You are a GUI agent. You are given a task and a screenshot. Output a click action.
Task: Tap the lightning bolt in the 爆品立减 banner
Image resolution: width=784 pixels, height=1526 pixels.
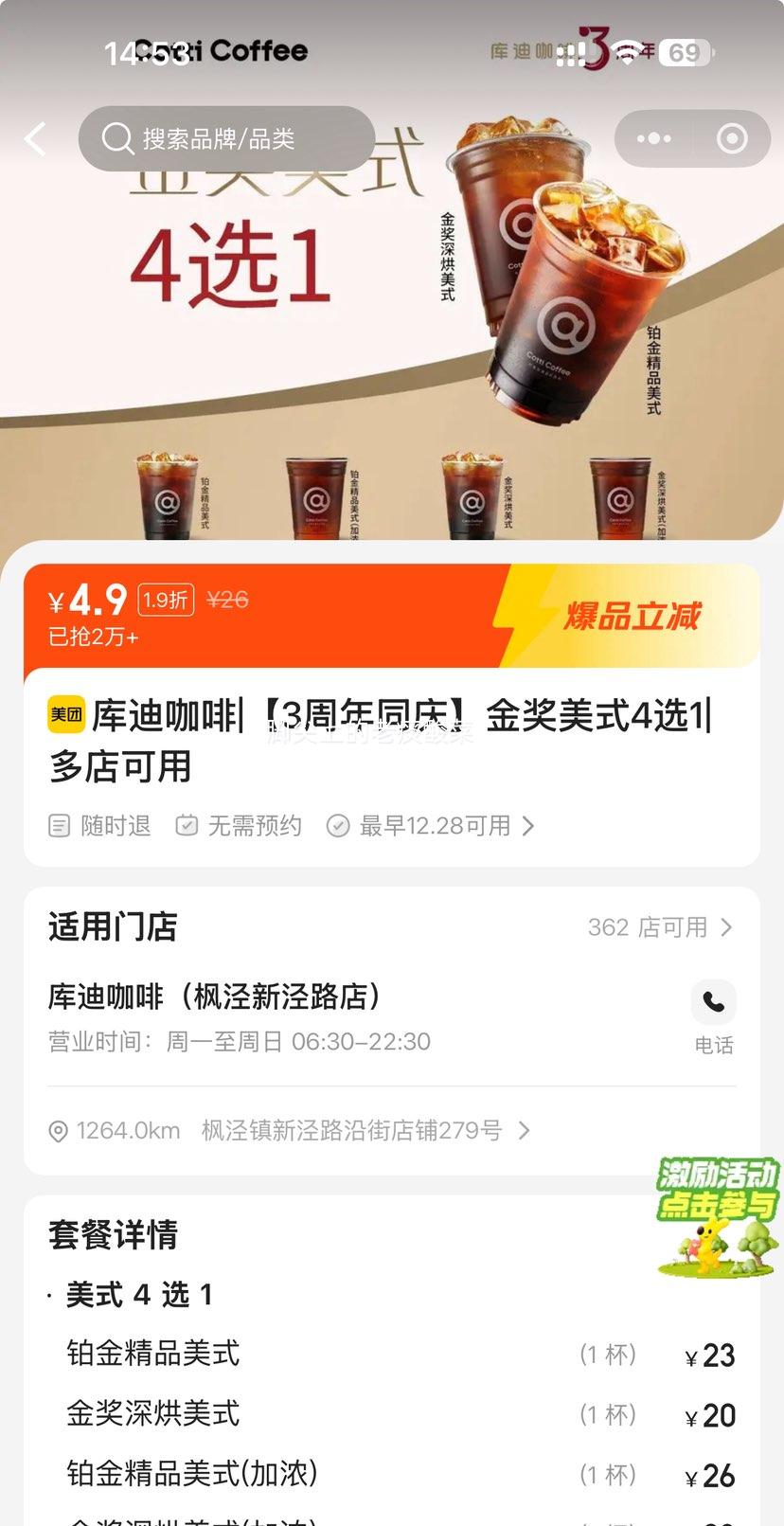coord(522,616)
